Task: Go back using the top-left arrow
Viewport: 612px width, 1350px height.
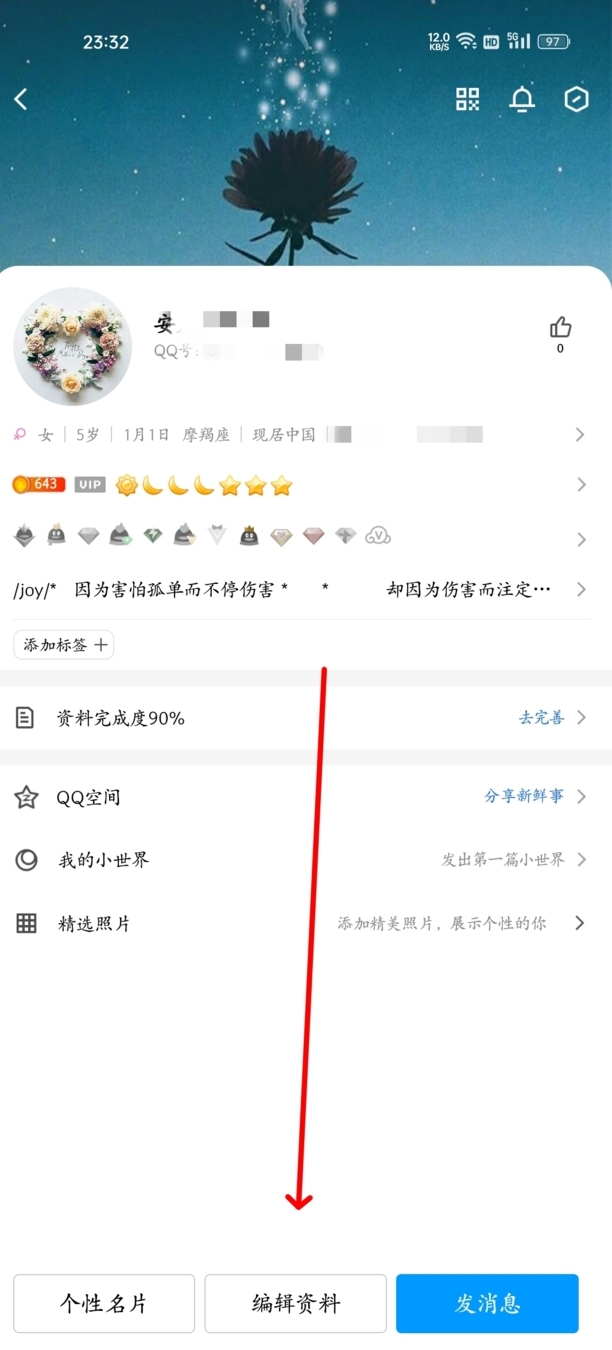Action: point(21,99)
